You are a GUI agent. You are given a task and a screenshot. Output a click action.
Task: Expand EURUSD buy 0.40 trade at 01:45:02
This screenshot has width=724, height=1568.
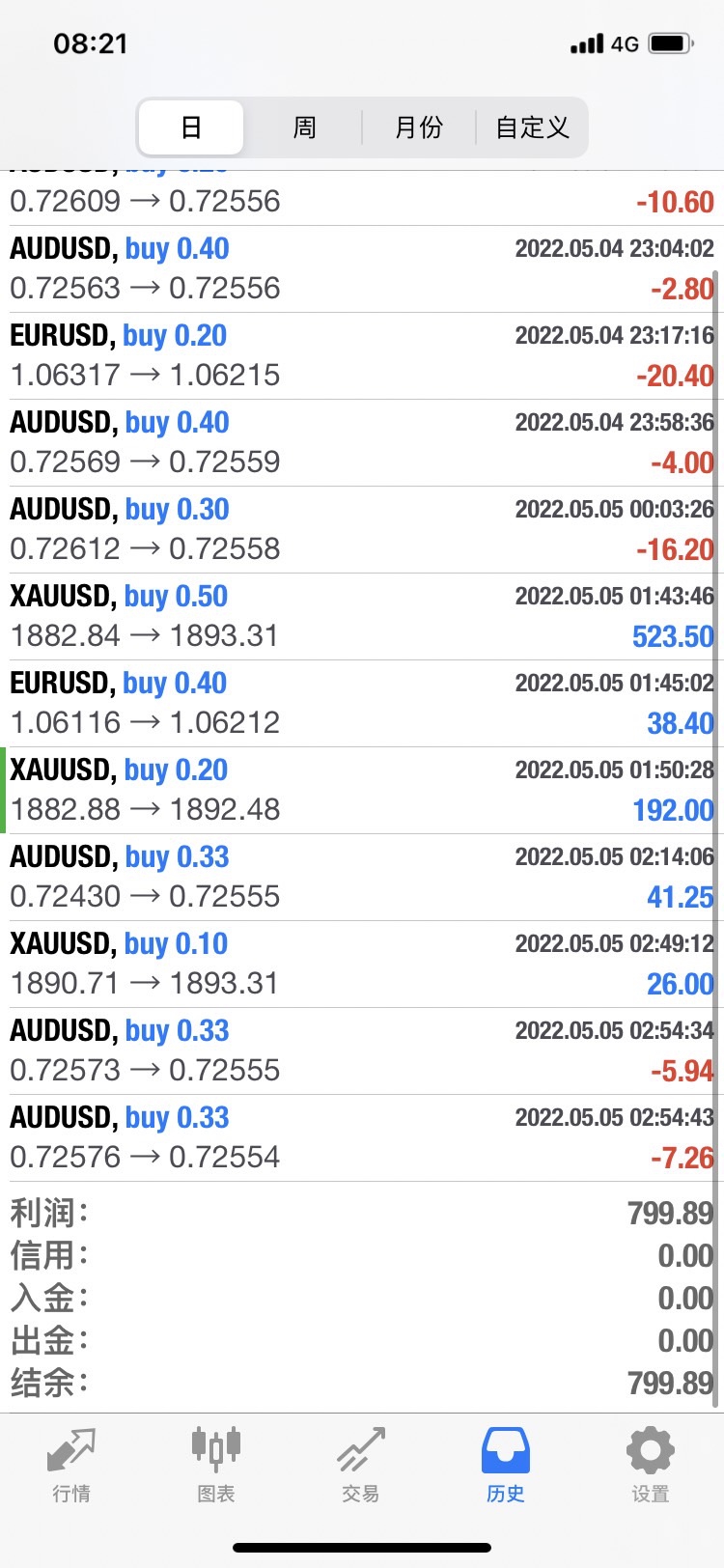[362, 703]
